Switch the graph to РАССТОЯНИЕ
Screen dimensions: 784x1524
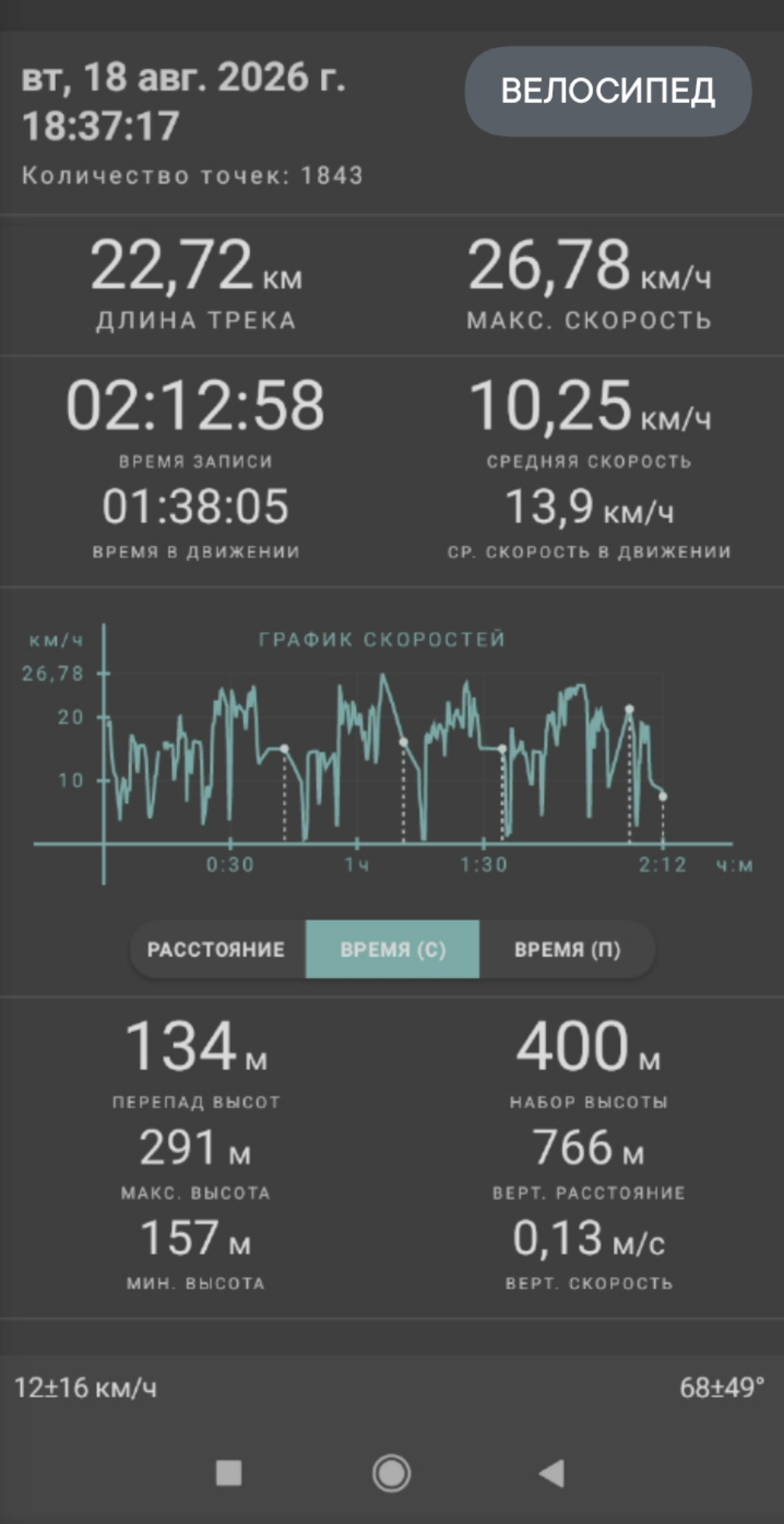(217, 949)
